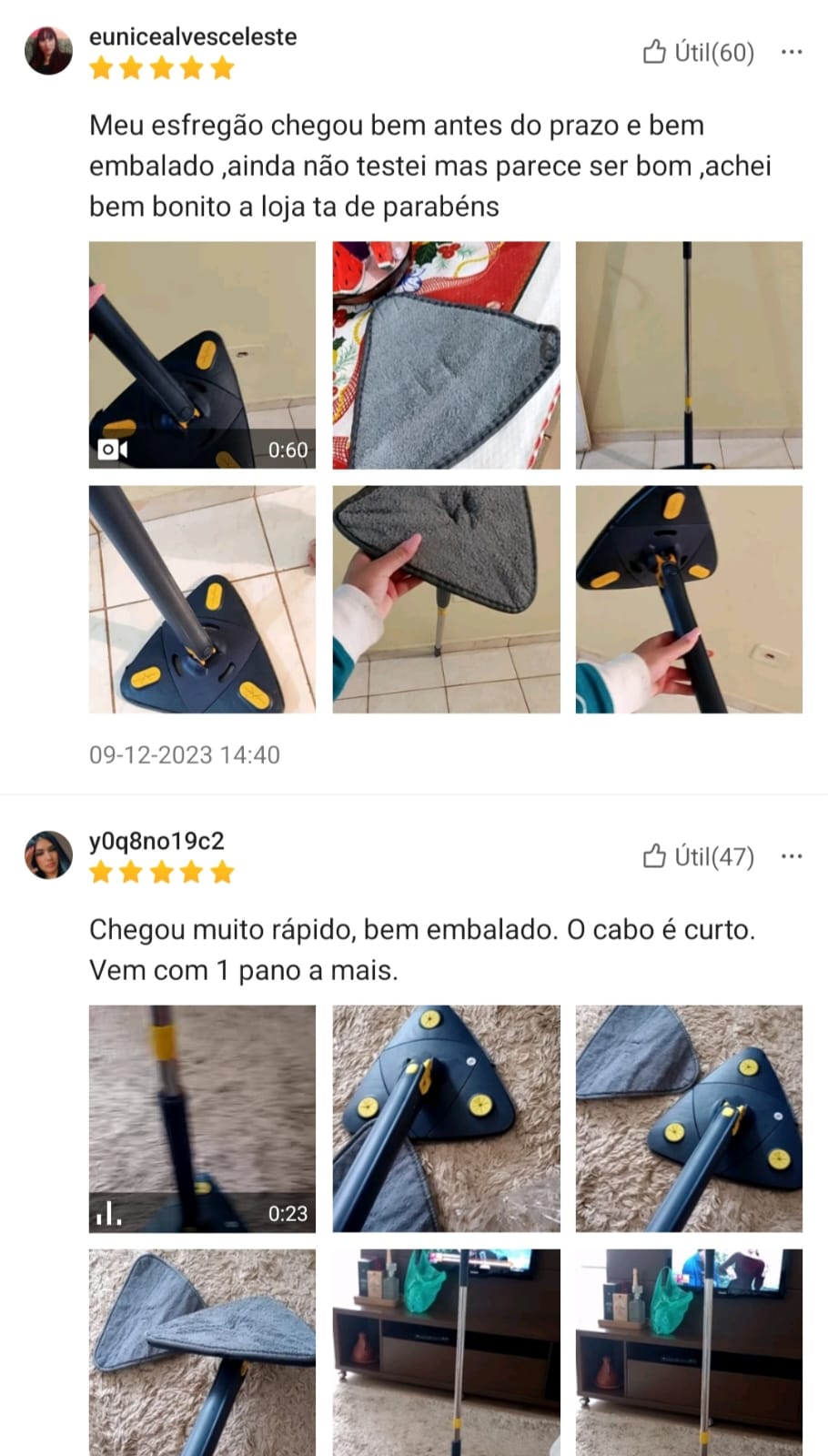Viewport: 828px width, 1456px height.
Task: Mark y0q8no19c2's review as Útil
Action: [x=698, y=857]
